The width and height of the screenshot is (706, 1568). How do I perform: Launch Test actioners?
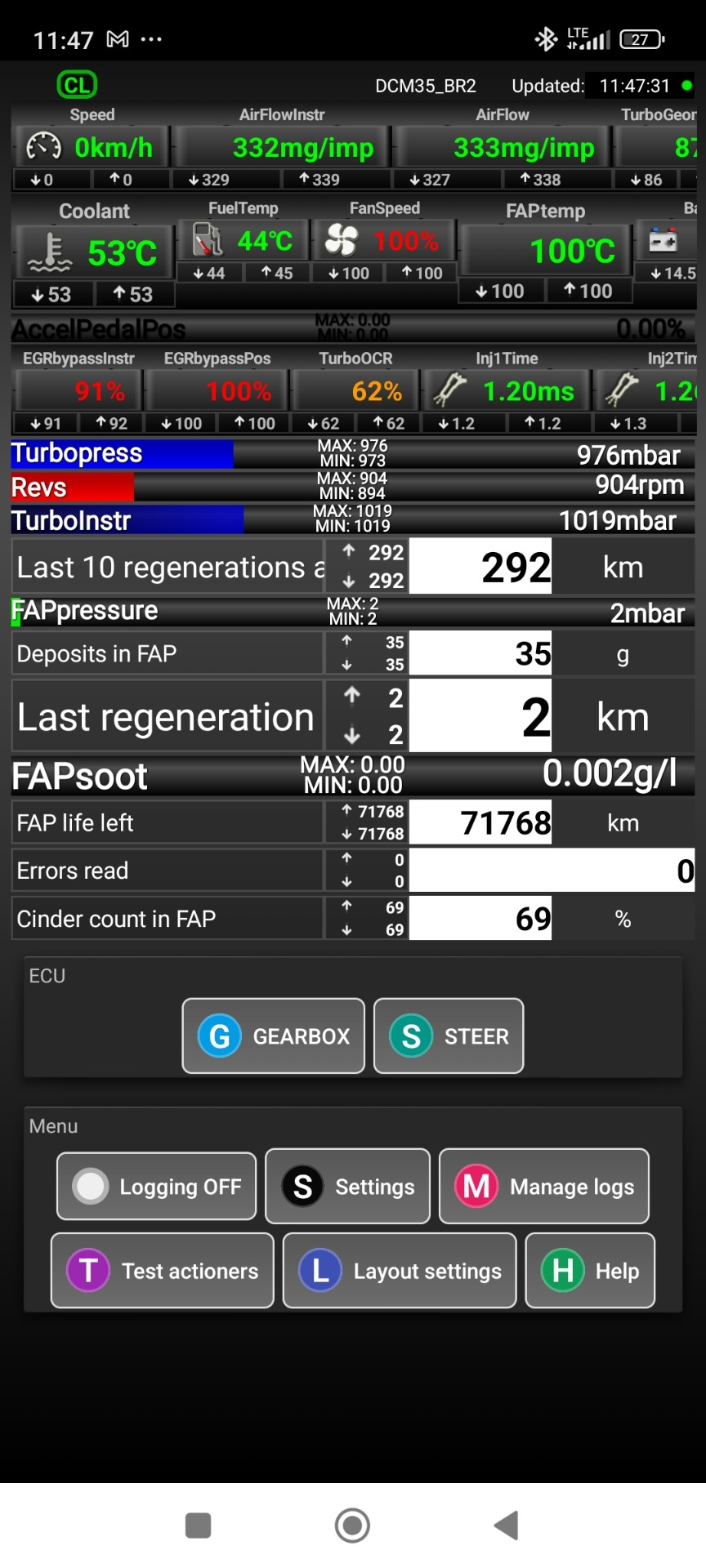162,1271
